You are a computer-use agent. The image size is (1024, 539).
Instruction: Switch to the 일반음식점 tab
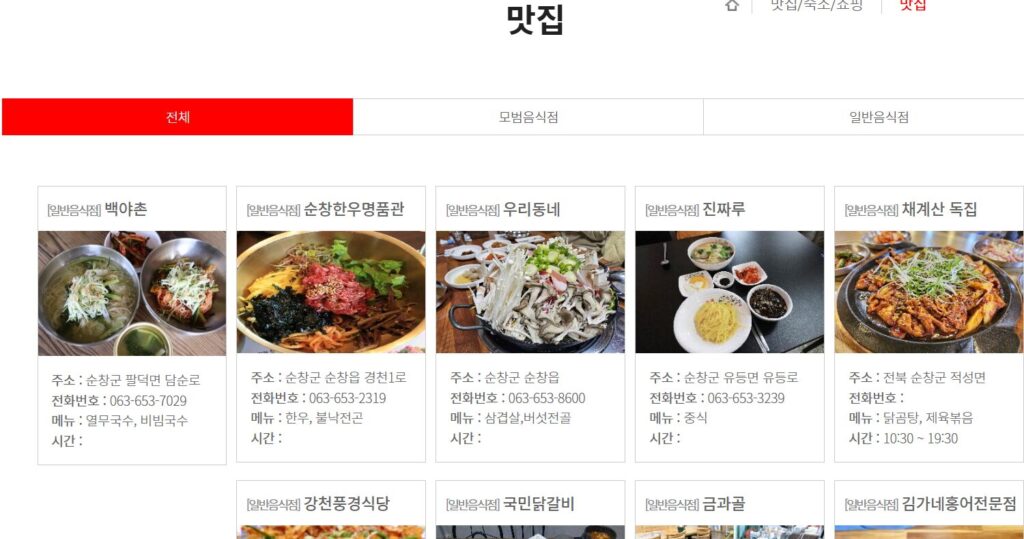tap(878, 117)
